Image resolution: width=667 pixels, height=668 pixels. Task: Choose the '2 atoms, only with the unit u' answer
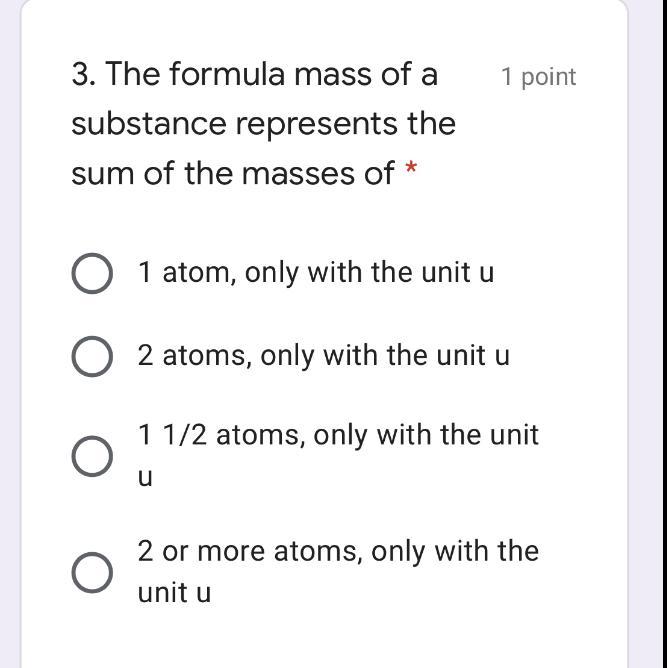coord(92,356)
